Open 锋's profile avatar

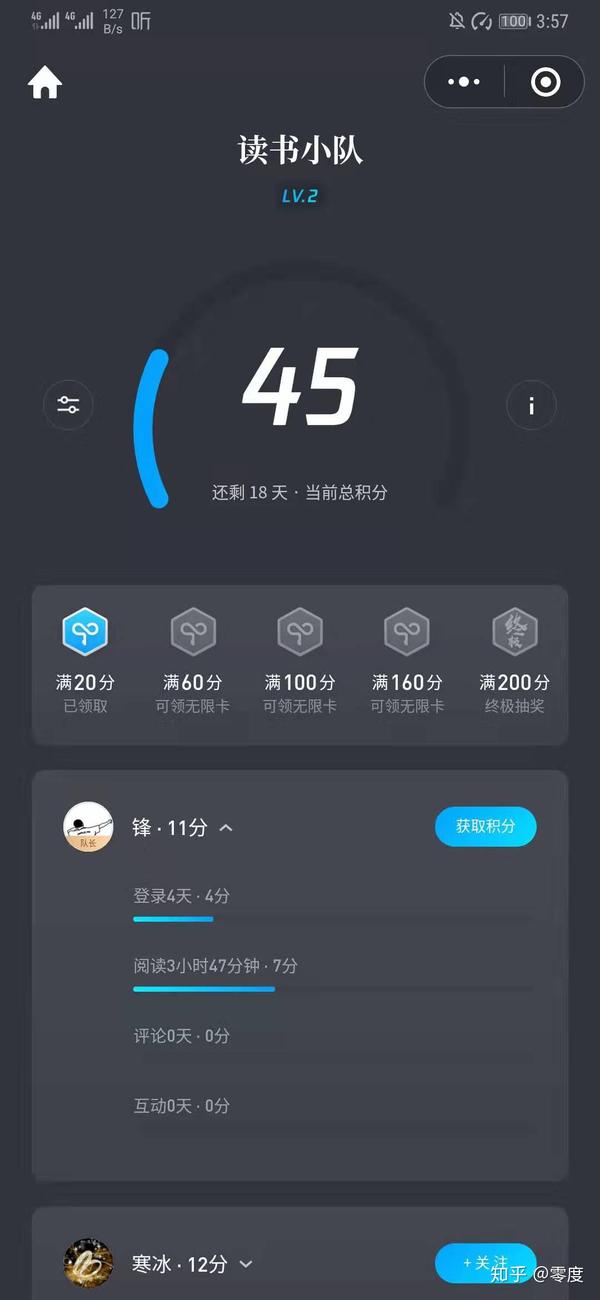tap(88, 827)
